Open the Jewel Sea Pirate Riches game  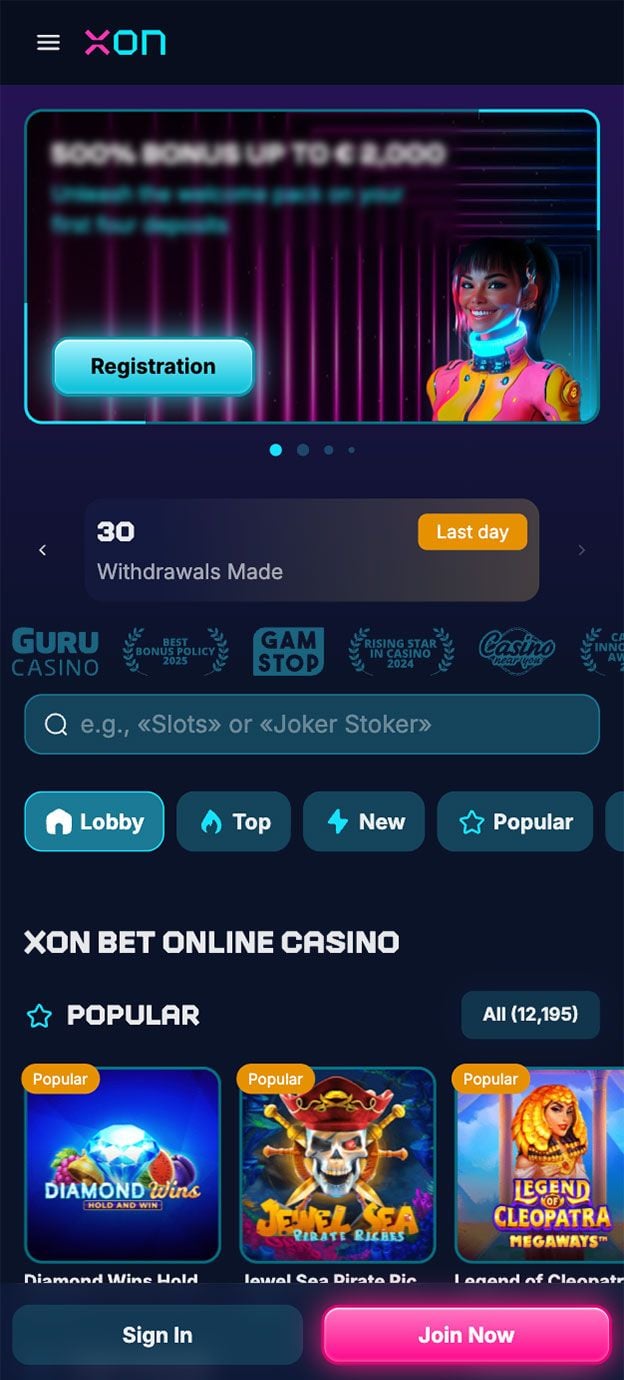point(338,1164)
